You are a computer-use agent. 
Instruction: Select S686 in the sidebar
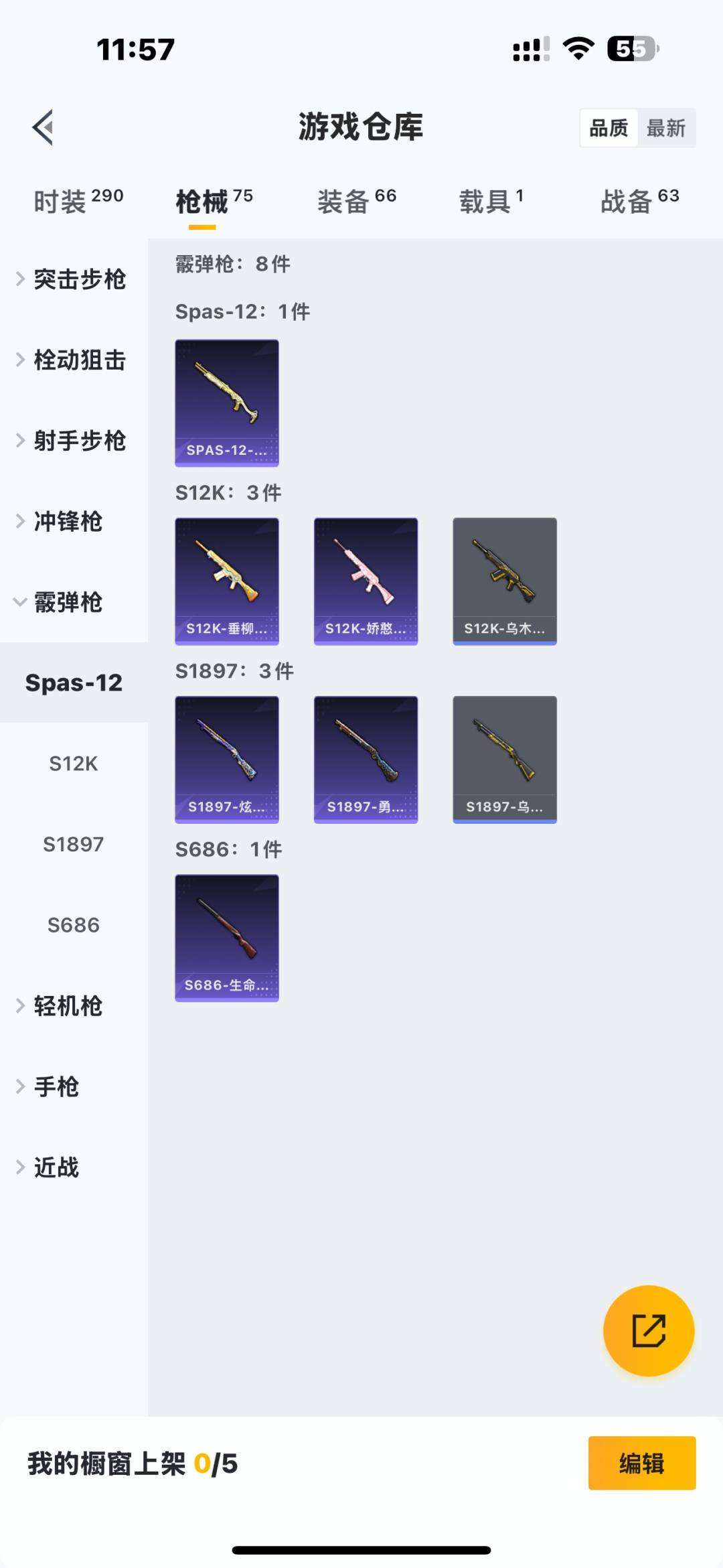(74, 925)
